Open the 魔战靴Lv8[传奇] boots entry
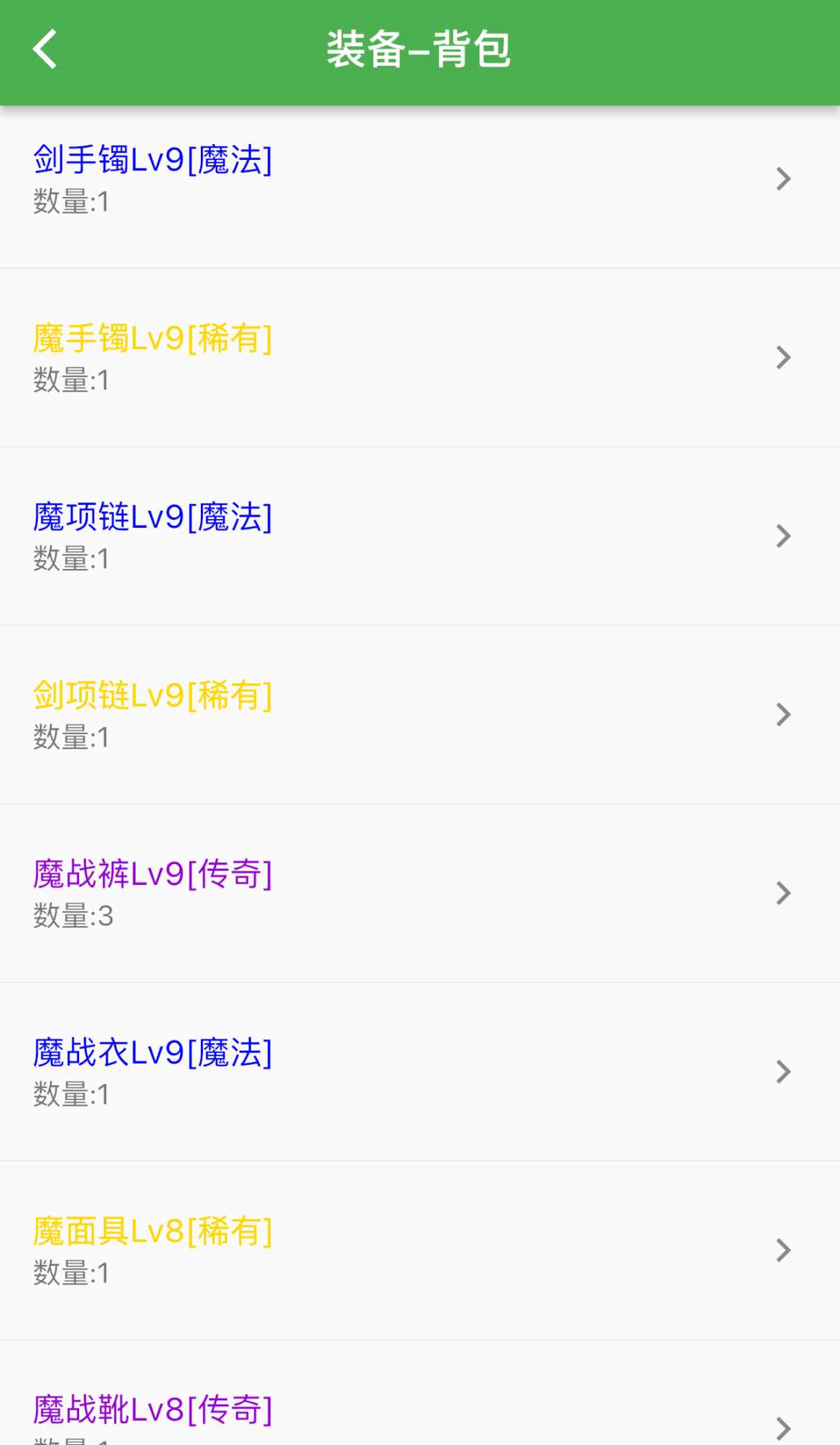The image size is (840, 1445). 153,1411
